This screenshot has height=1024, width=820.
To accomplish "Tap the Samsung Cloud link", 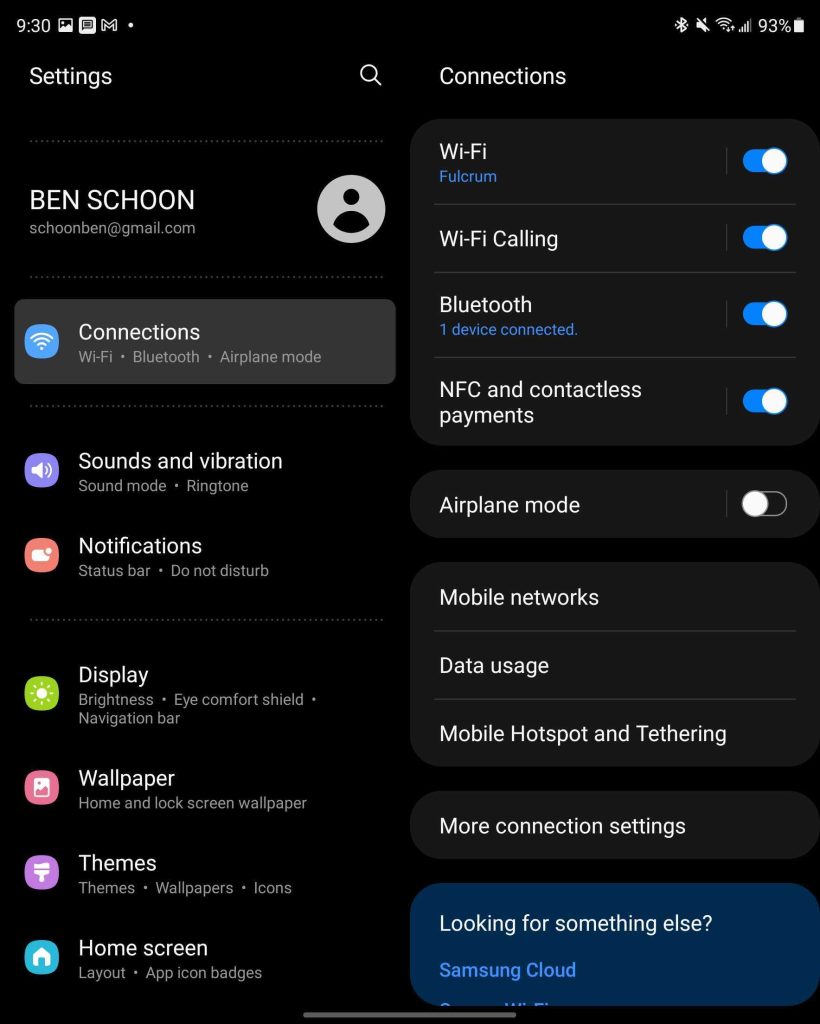I will click(x=507, y=970).
